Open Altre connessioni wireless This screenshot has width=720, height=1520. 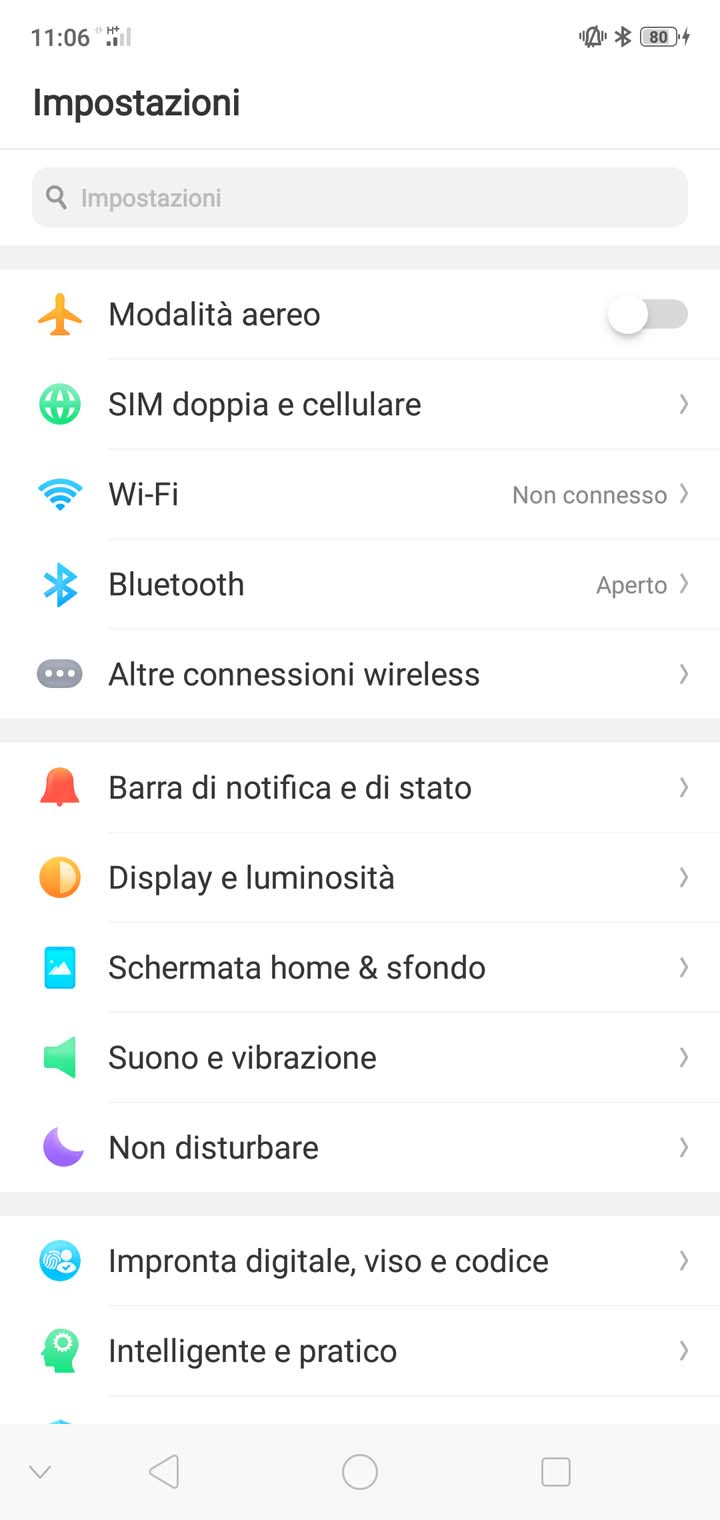[x=360, y=674]
